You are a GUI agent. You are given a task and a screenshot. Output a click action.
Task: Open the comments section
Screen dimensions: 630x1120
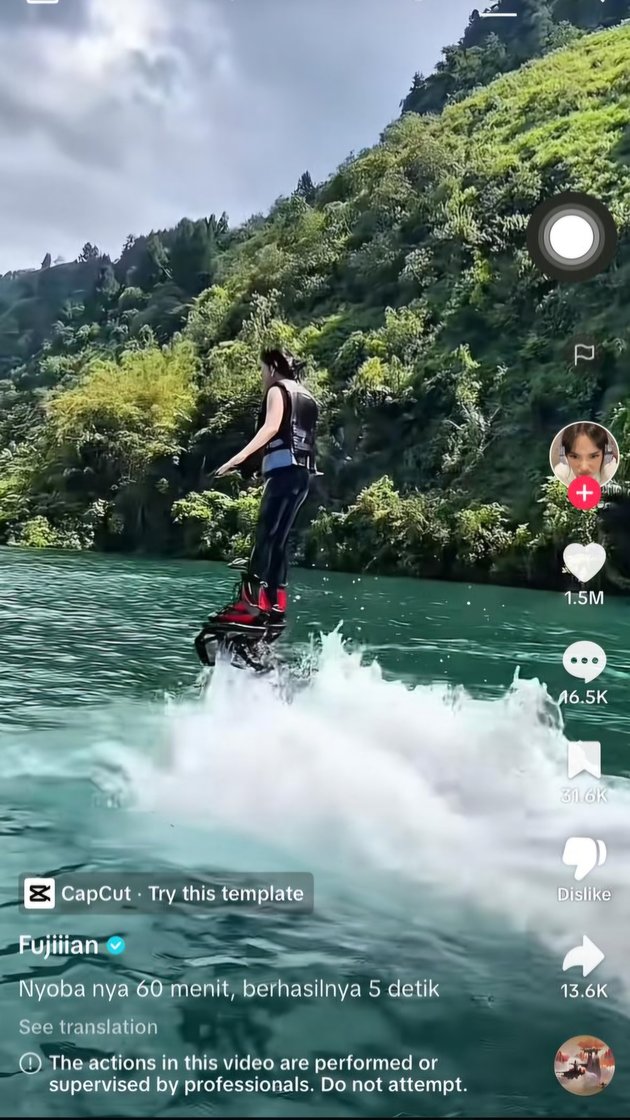pyautogui.click(x=584, y=661)
